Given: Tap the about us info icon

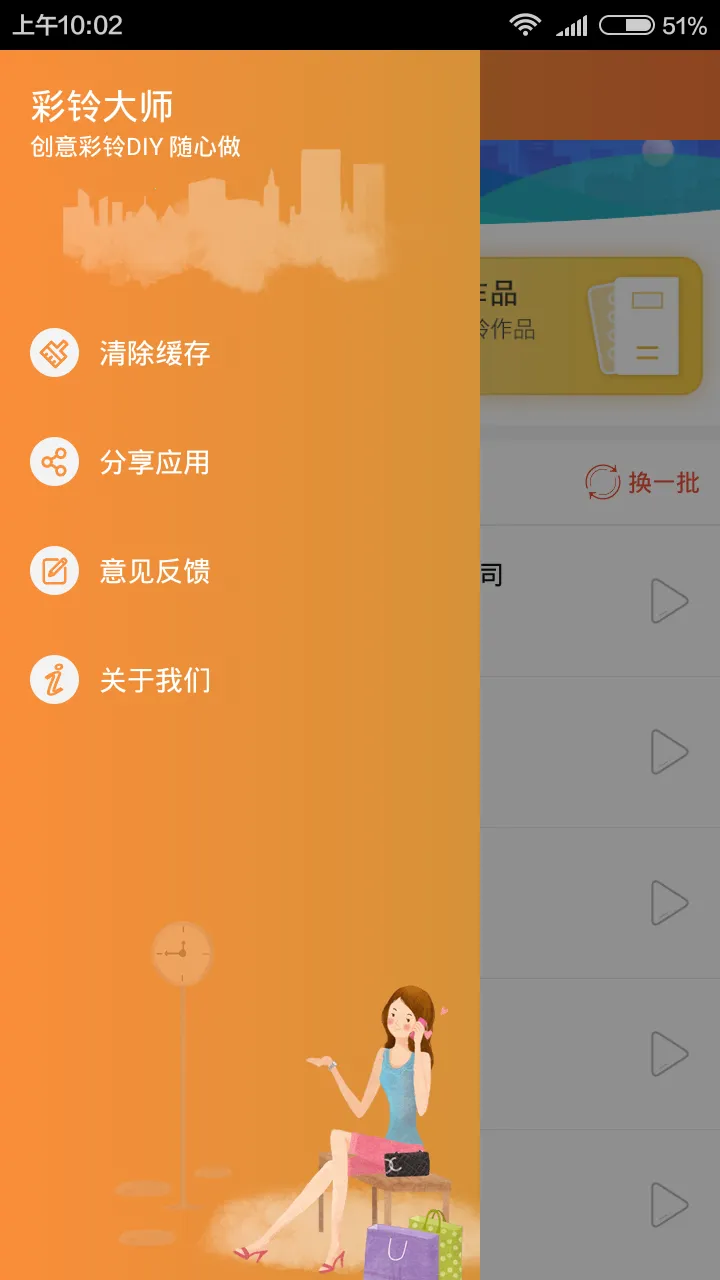Looking at the screenshot, I should [54, 679].
